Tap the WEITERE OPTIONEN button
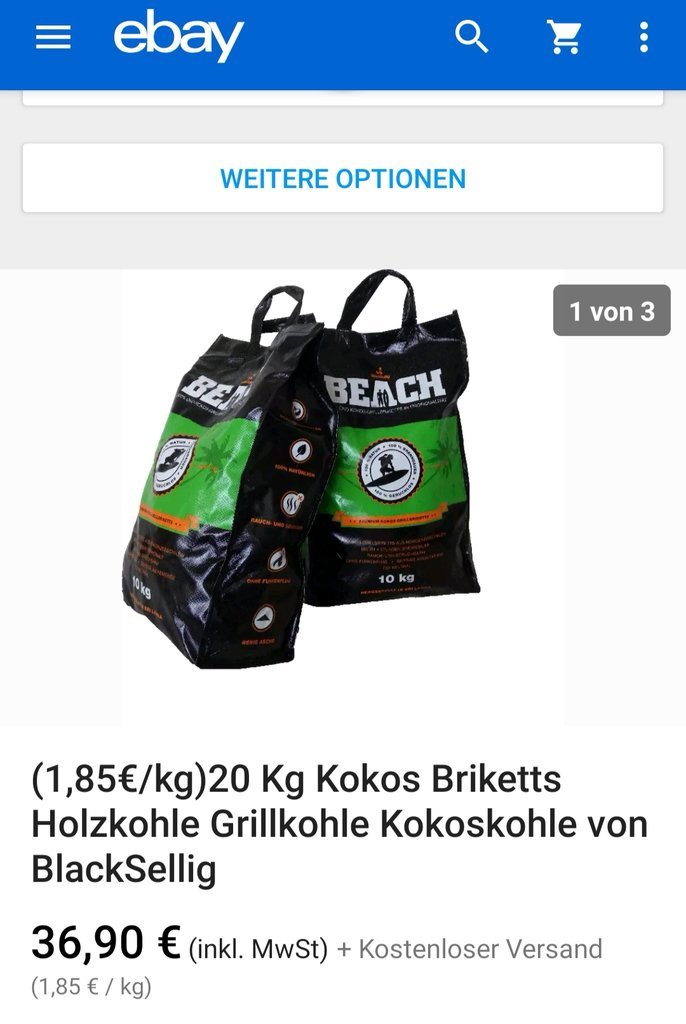686x1024 pixels. coord(343,179)
